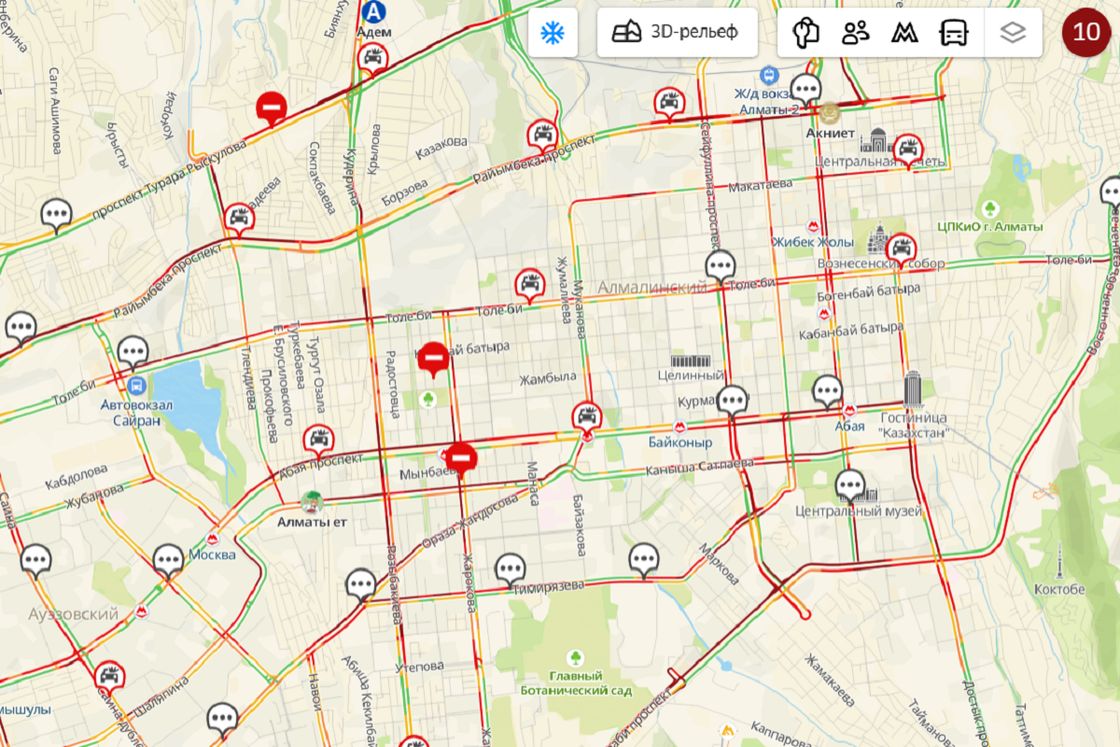Open the accident marker beside Вознесенский собор
Viewport: 1120px width, 747px height.
(901, 248)
